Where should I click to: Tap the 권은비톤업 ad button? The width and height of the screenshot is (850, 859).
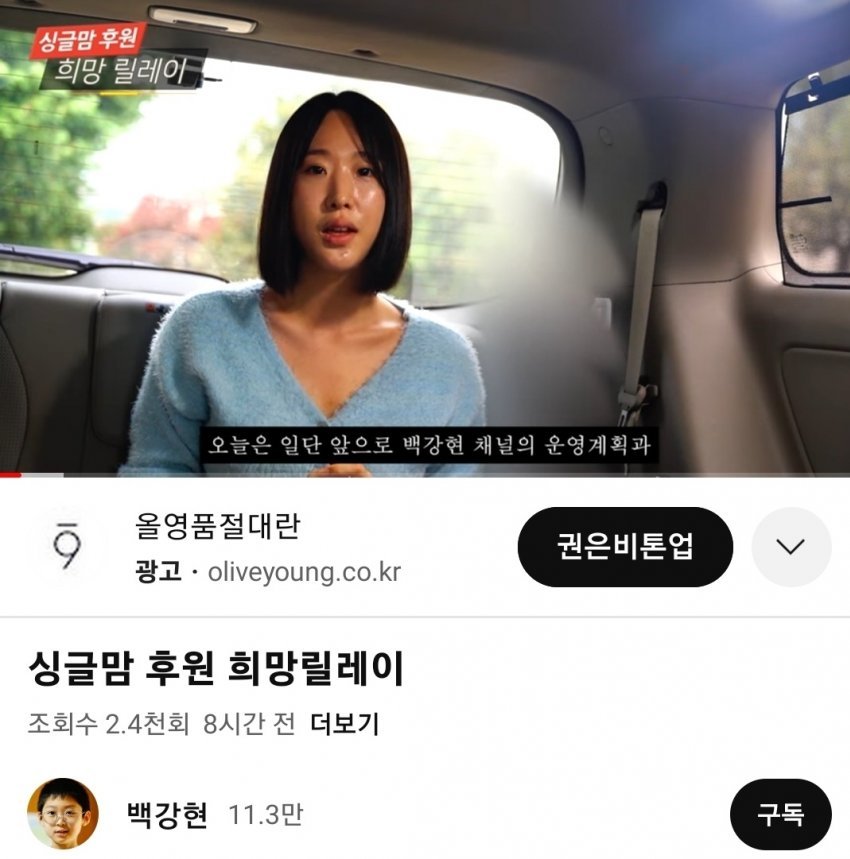pos(625,547)
